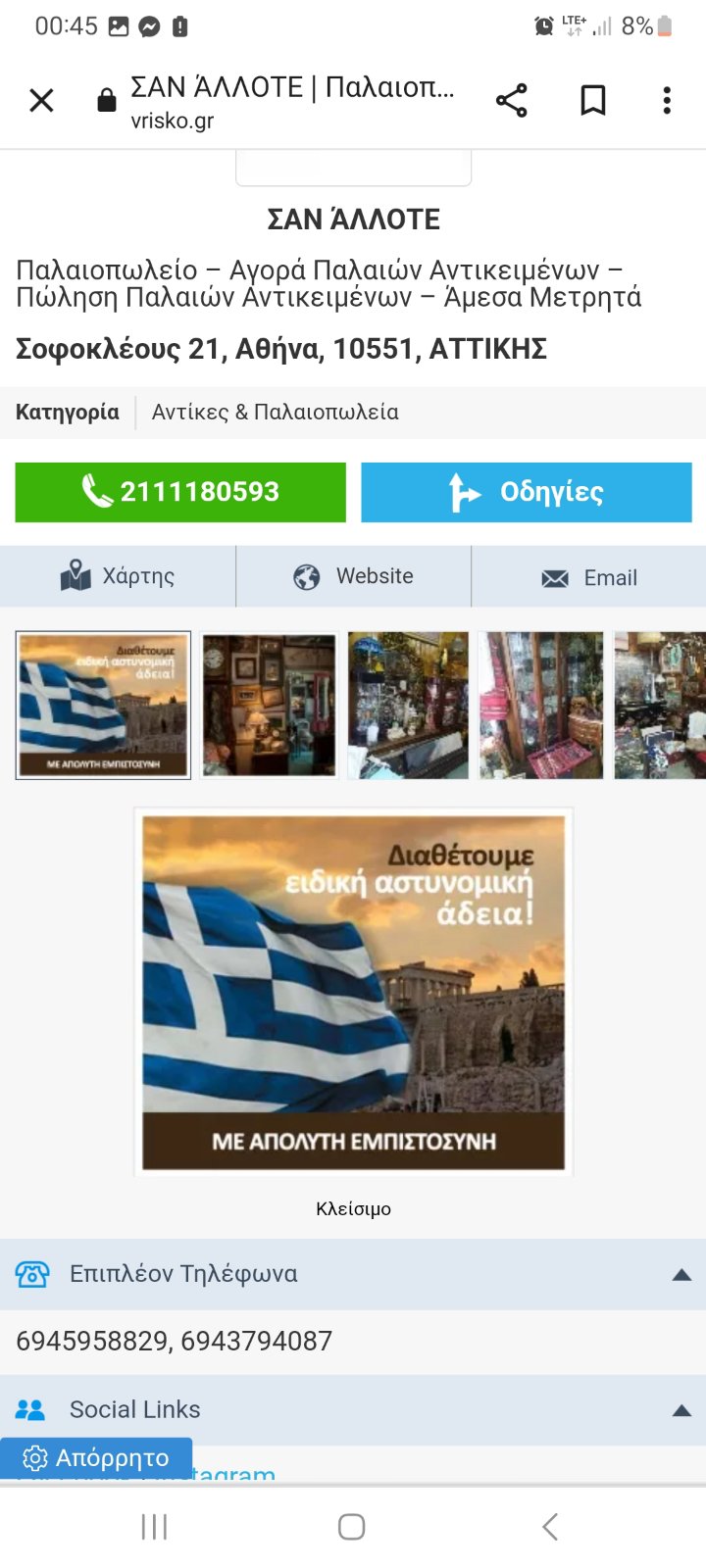Image resolution: width=706 pixels, height=1568 pixels.
Task: View the third gallery photo
Action: point(409,706)
